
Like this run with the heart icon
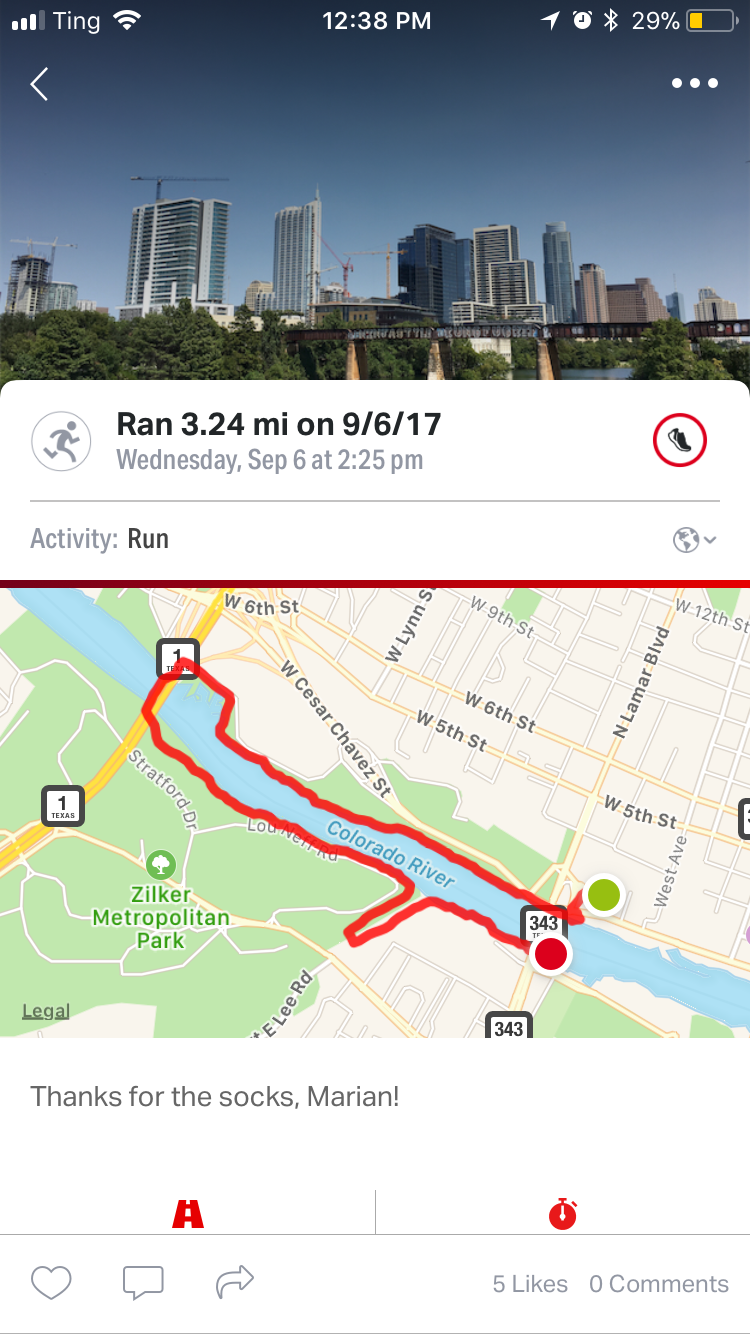[51, 1283]
